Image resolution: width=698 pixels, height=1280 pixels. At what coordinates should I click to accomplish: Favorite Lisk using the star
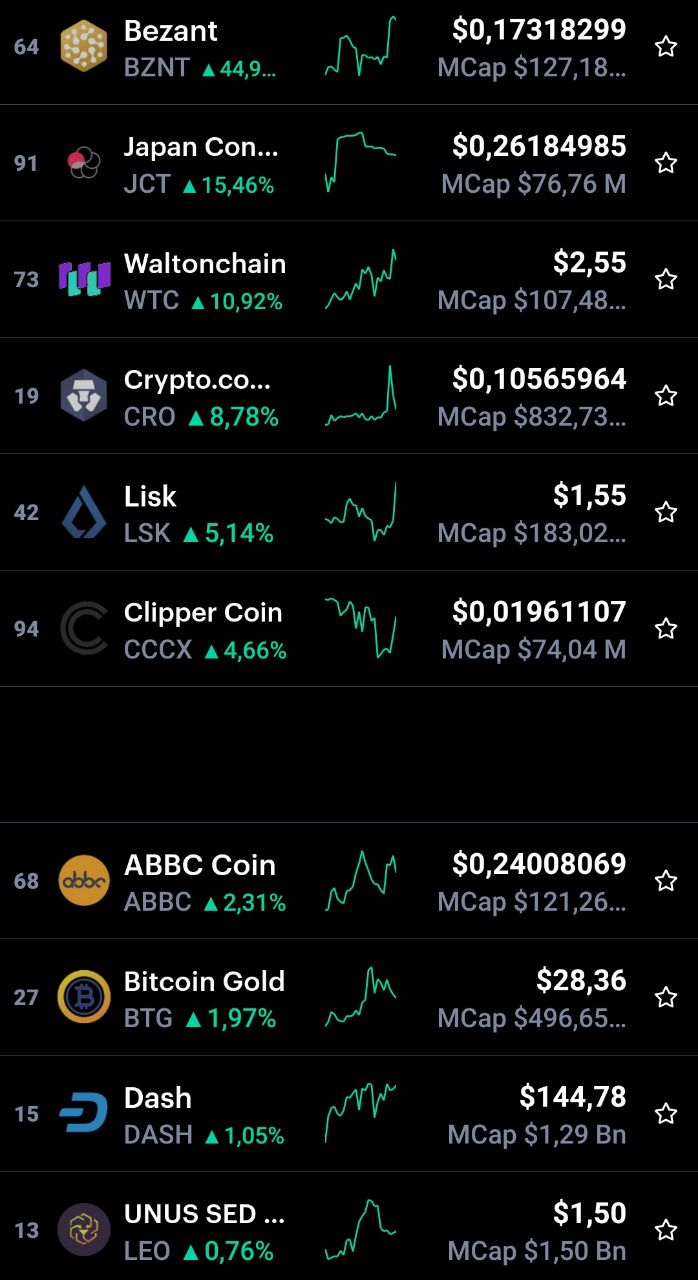point(666,512)
